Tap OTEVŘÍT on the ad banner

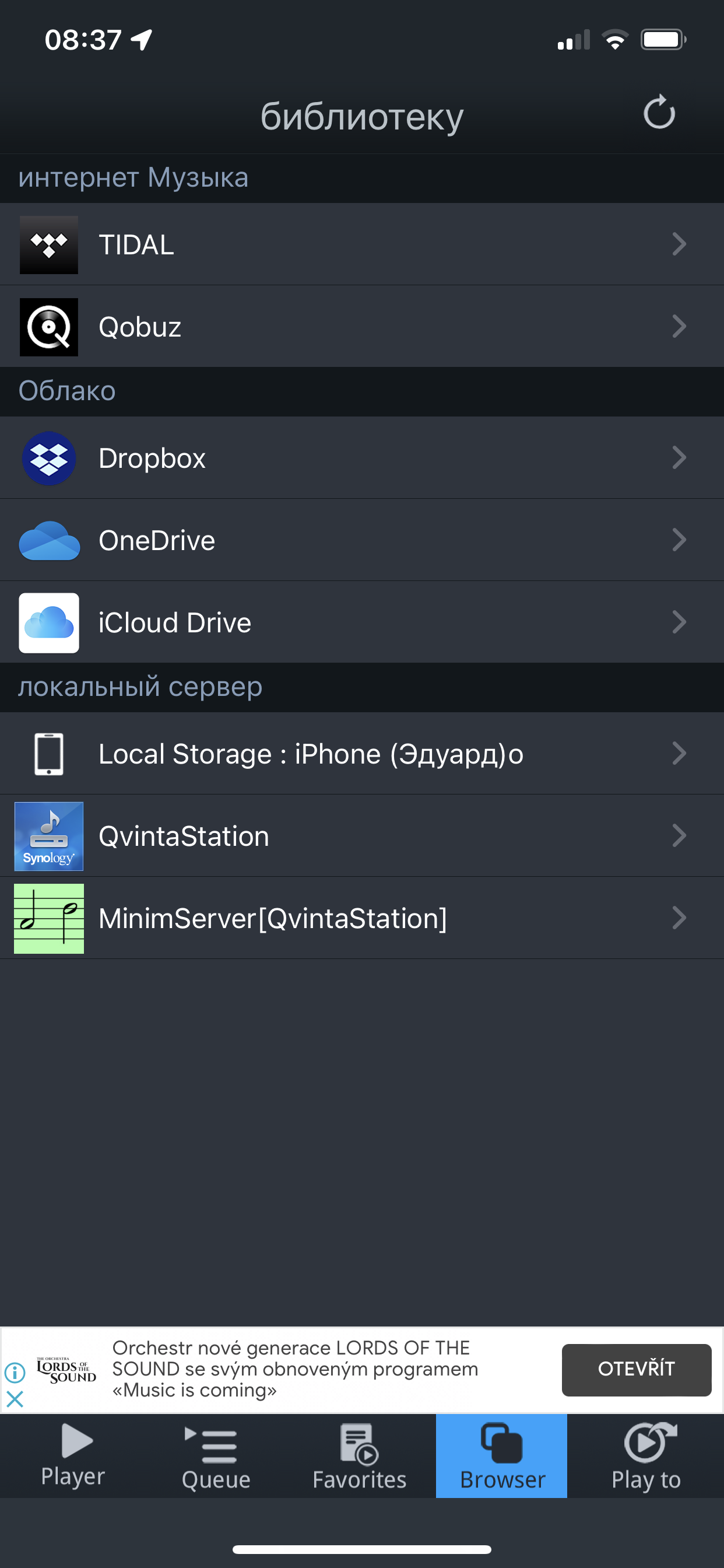(x=637, y=1369)
